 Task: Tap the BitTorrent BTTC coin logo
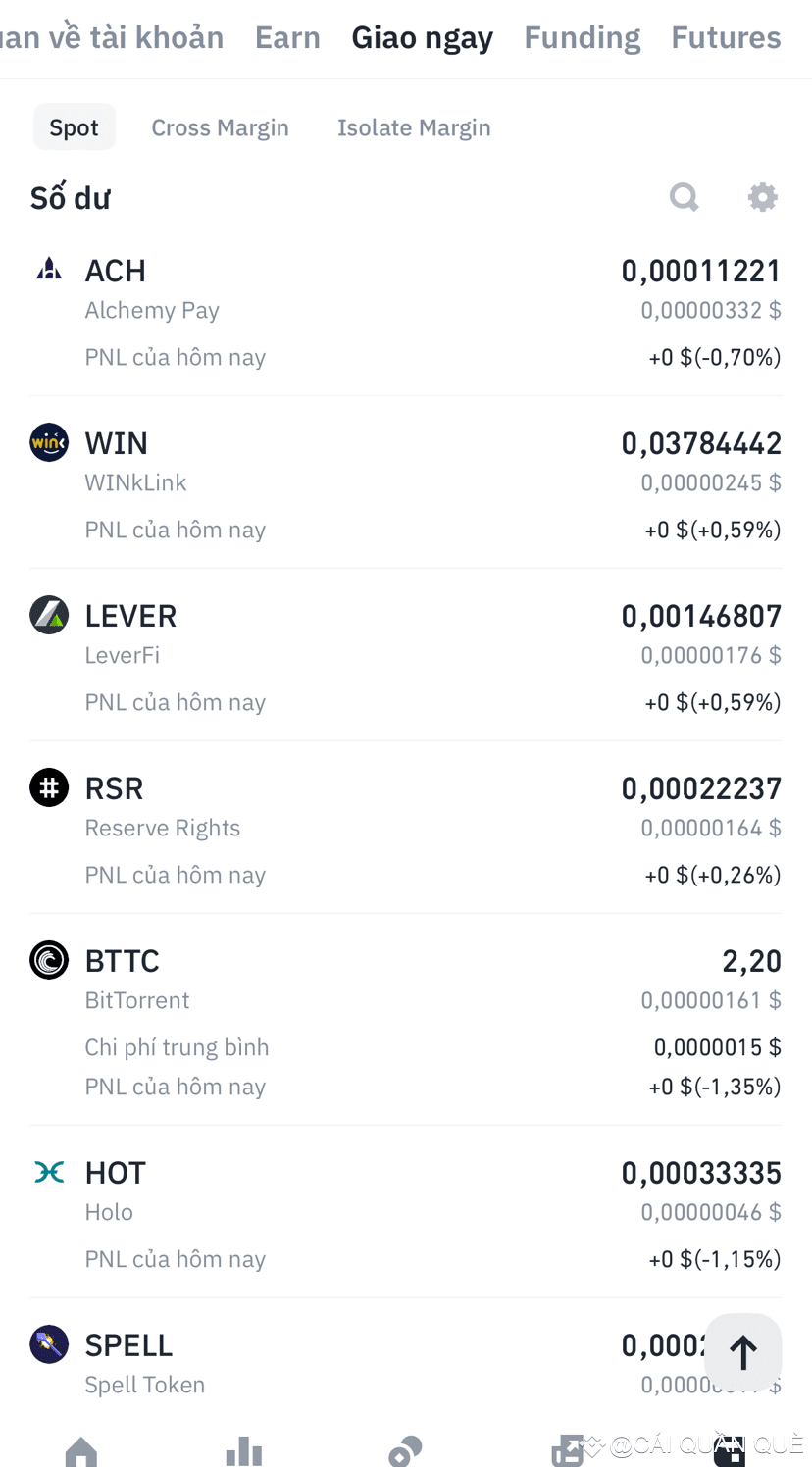pyautogui.click(x=49, y=960)
